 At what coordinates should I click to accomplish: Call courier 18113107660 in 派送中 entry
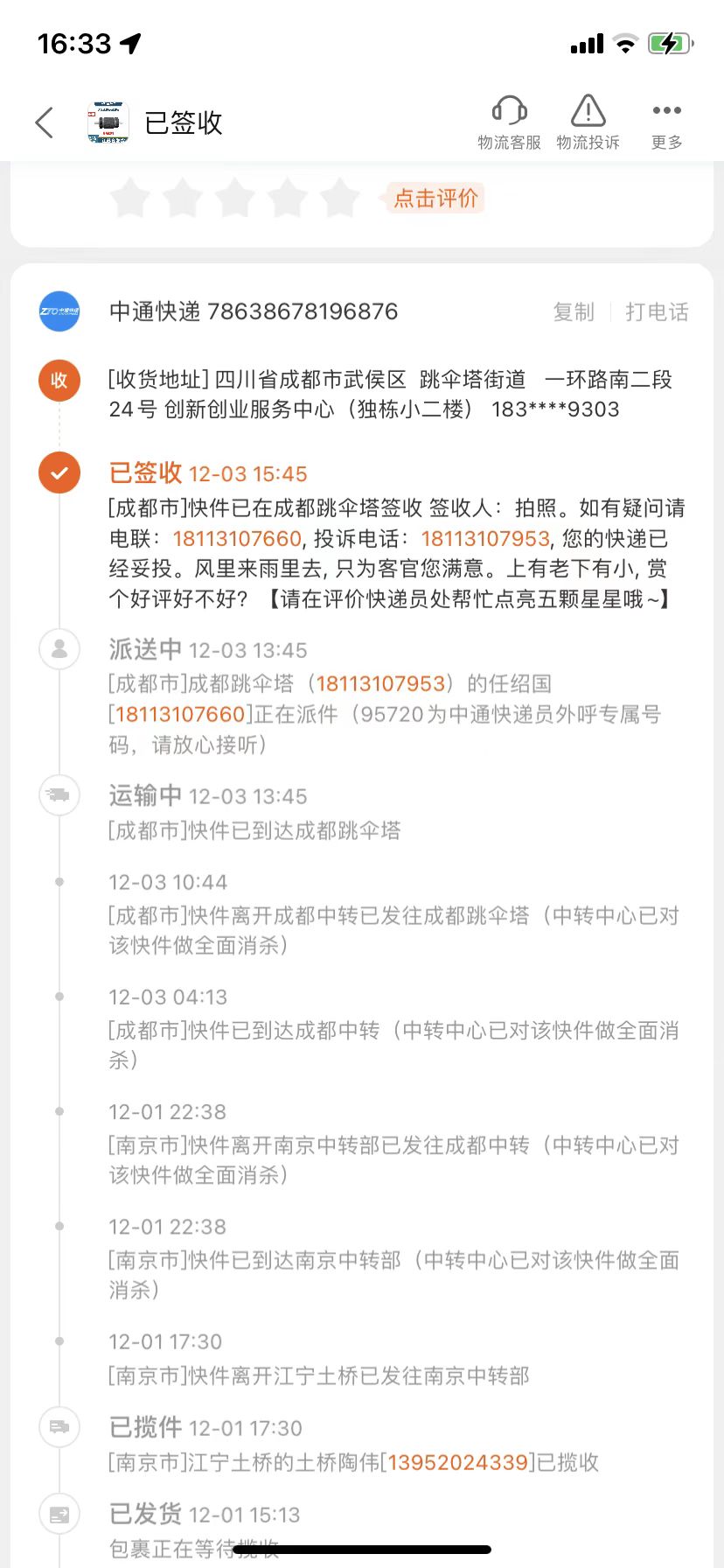[180, 714]
